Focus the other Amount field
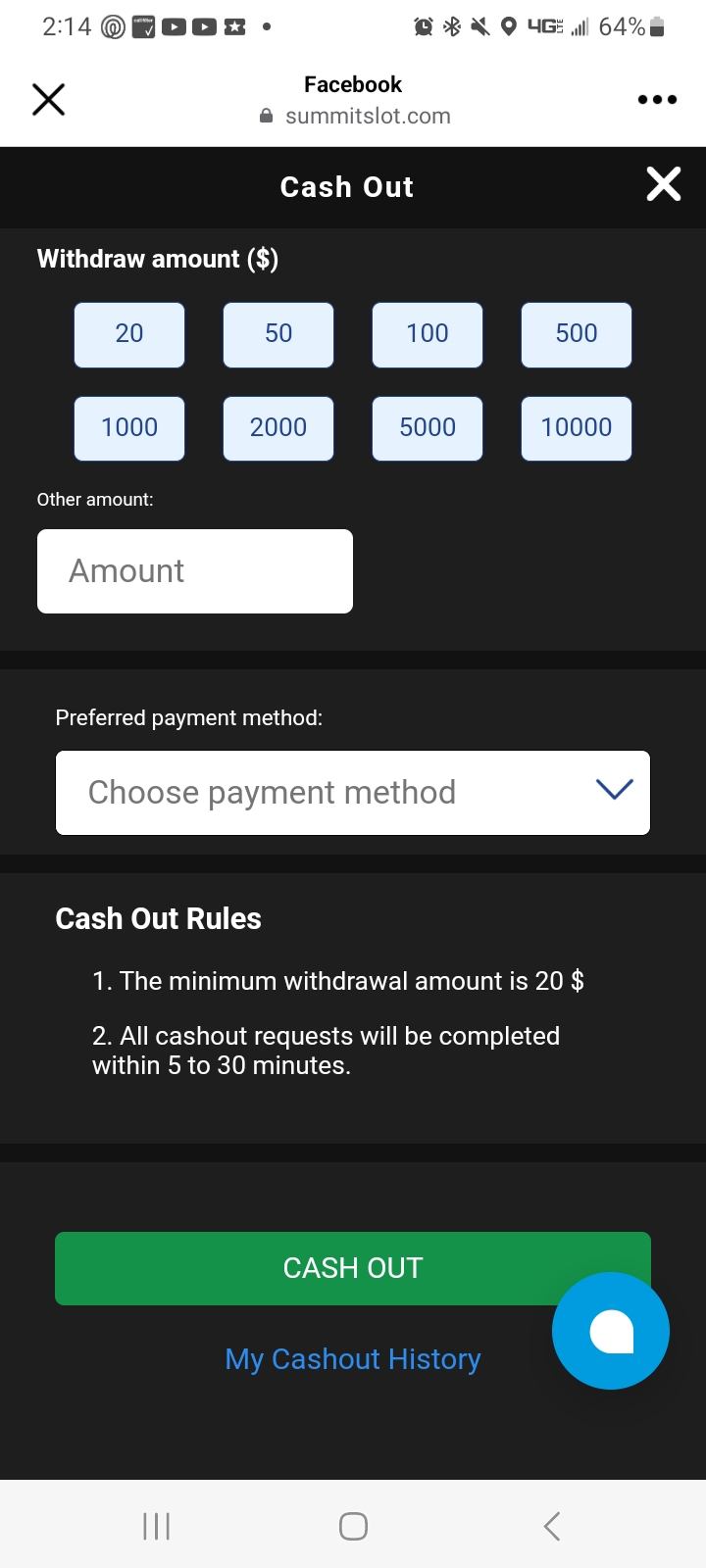The height and width of the screenshot is (1568, 706). point(195,571)
